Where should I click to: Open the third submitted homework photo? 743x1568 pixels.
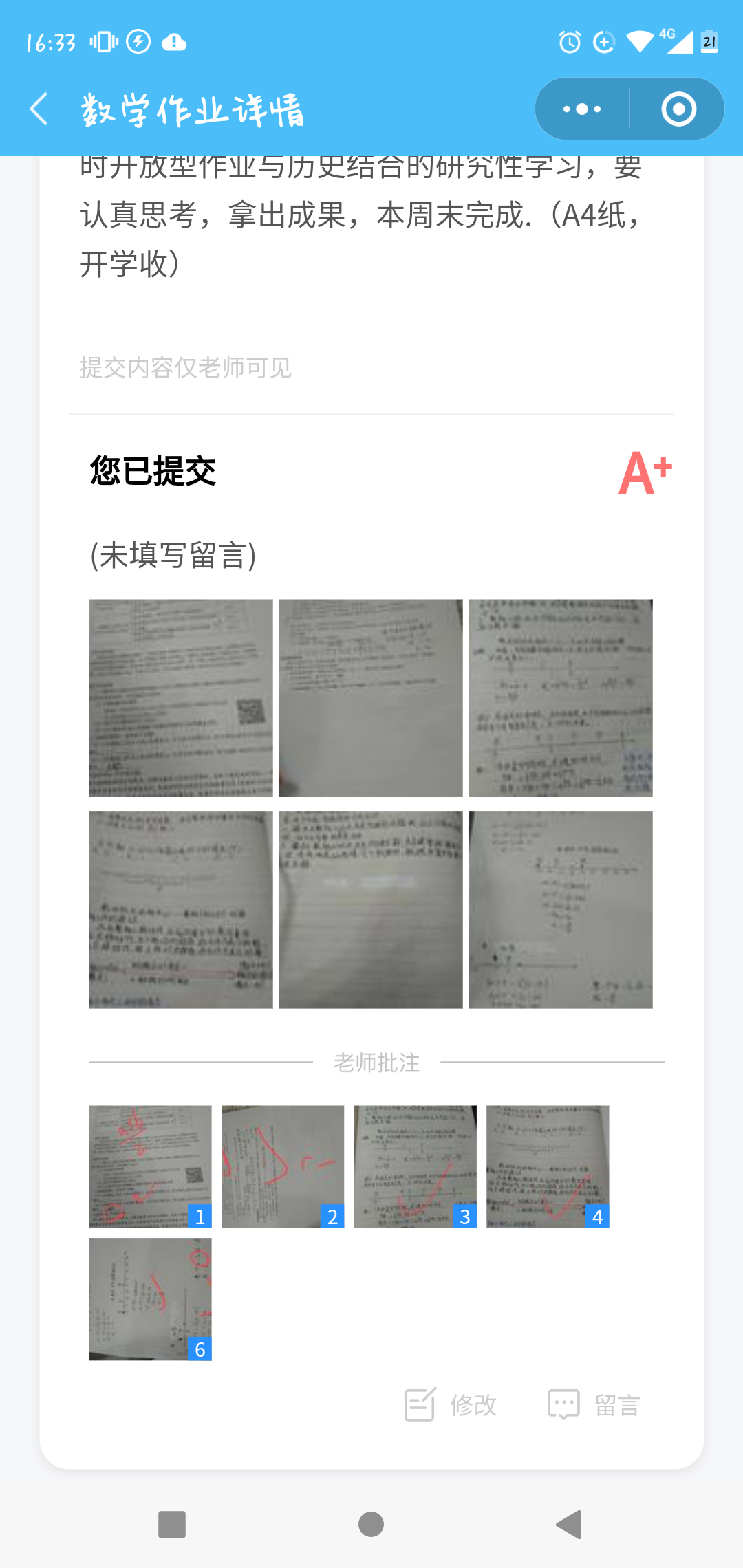pyautogui.click(x=561, y=698)
